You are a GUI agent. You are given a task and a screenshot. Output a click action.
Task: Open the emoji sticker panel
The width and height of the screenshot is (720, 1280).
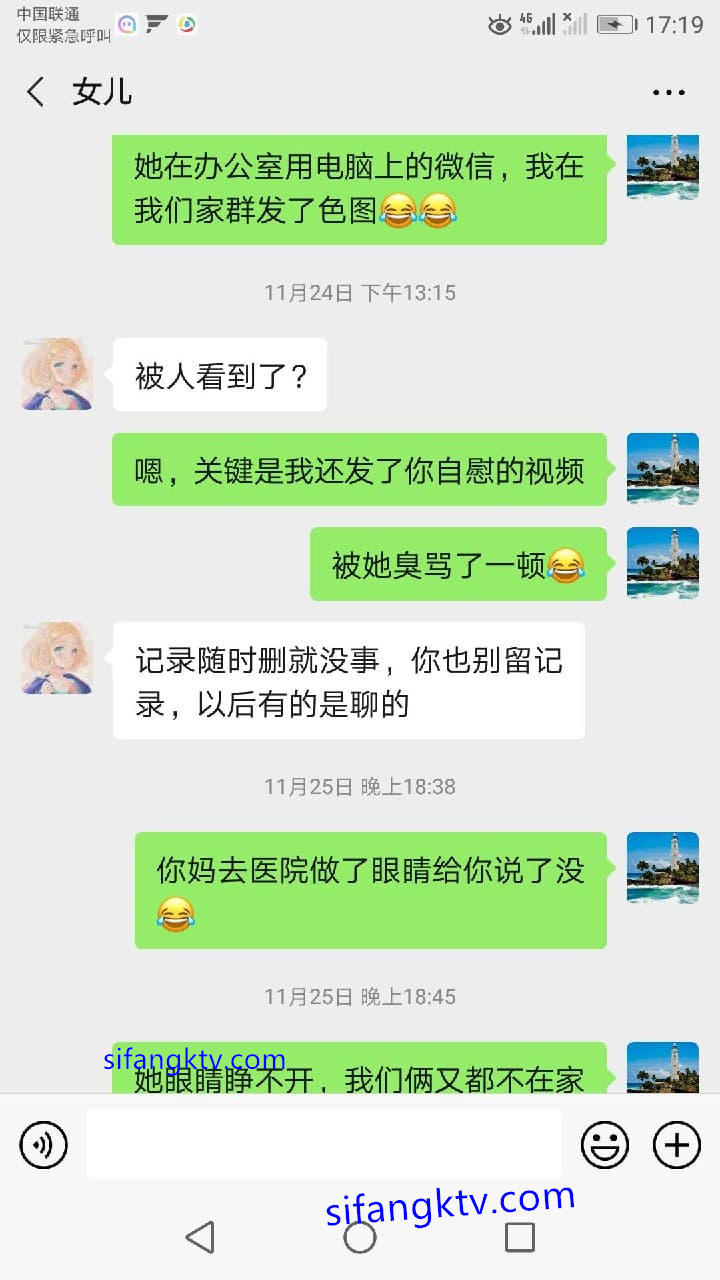pyautogui.click(x=605, y=1144)
